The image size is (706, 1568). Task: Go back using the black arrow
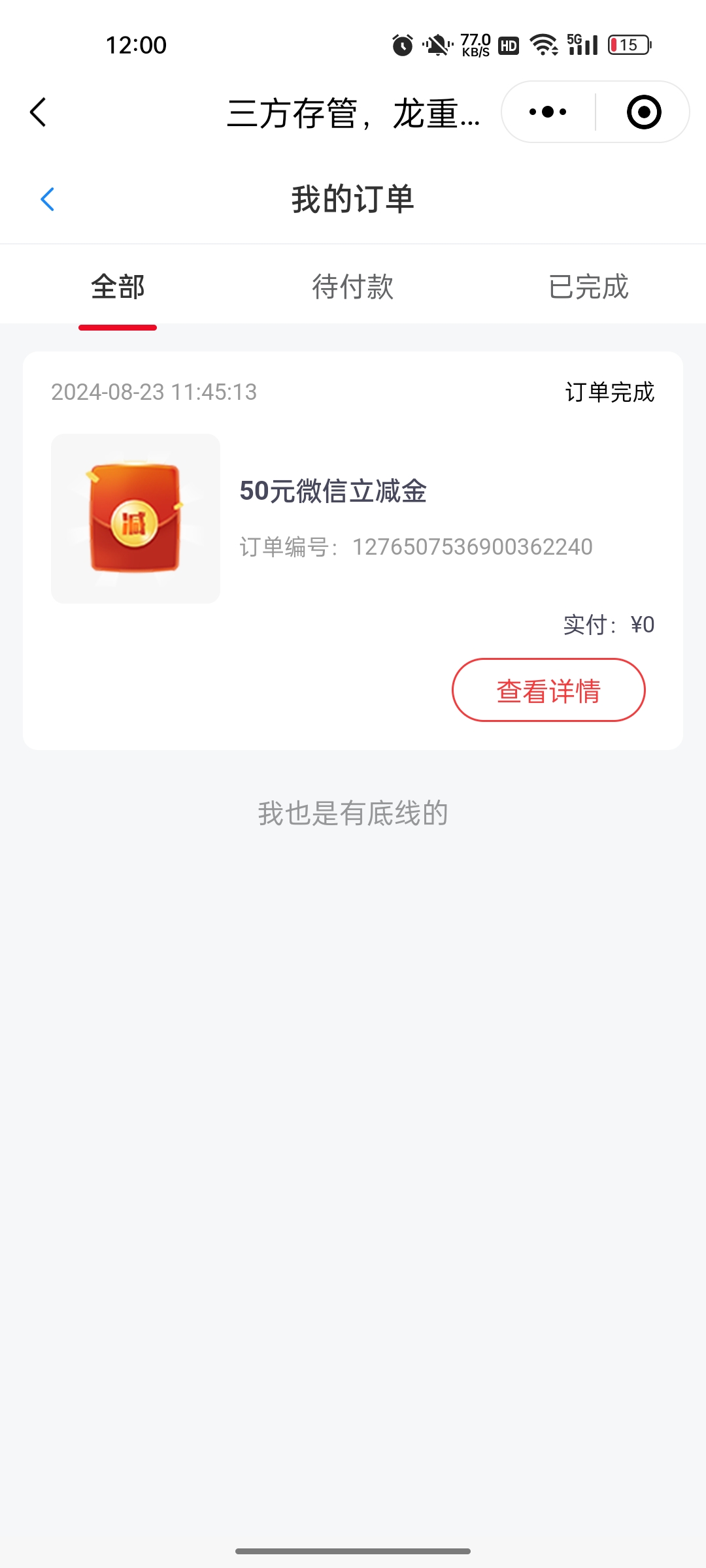pyautogui.click(x=39, y=112)
